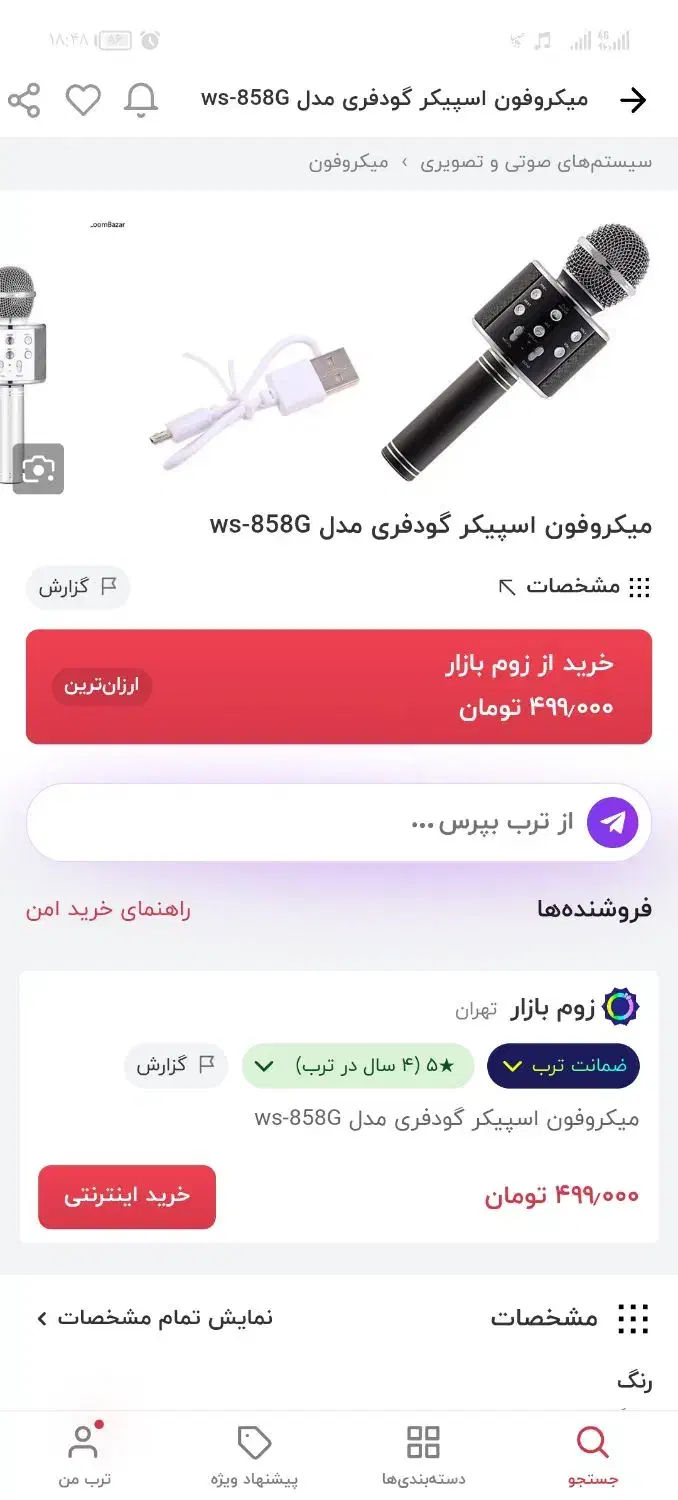This screenshot has width=678, height=1500.
Task: Jump to مشخصات from the title area
Action: [574, 587]
